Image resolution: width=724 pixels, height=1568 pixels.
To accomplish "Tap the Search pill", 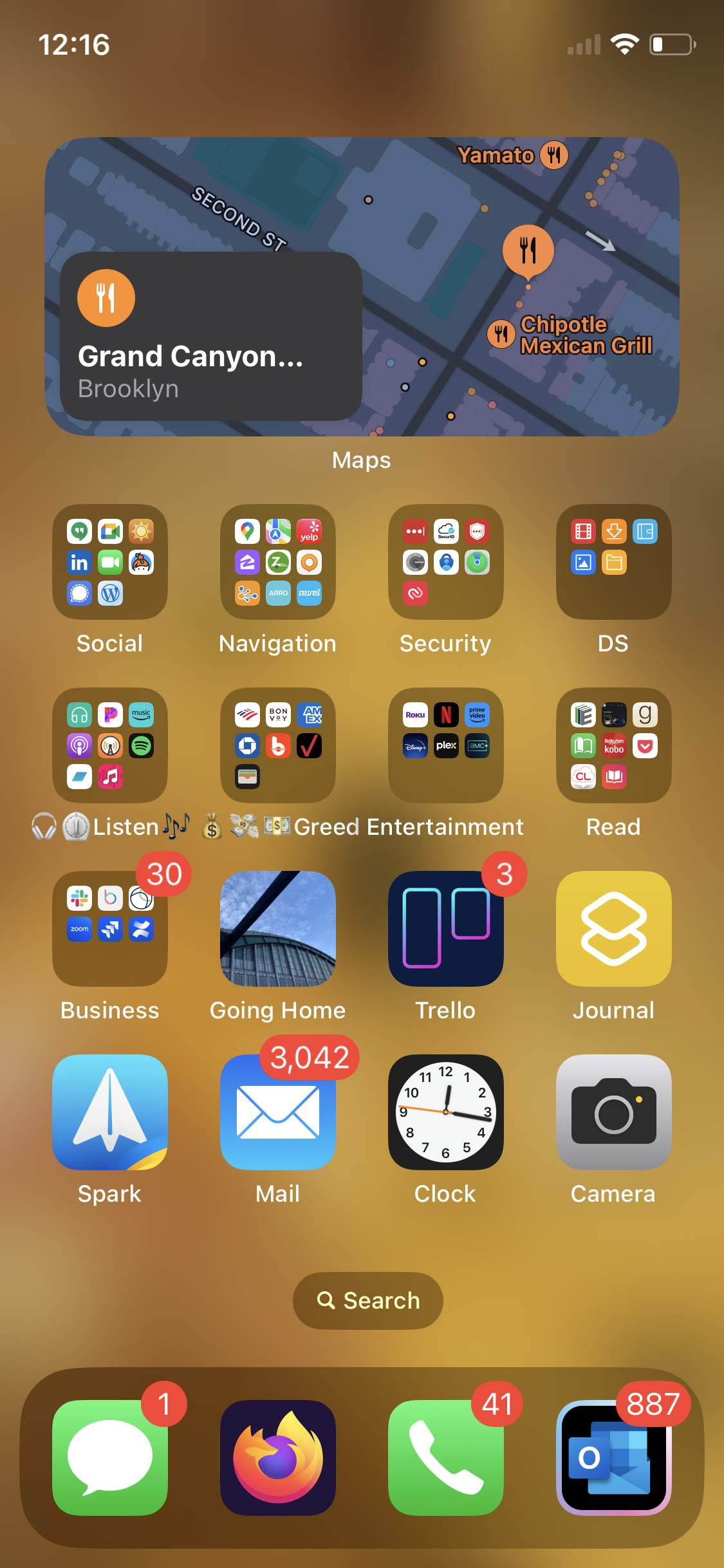I will [x=368, y=1301].
